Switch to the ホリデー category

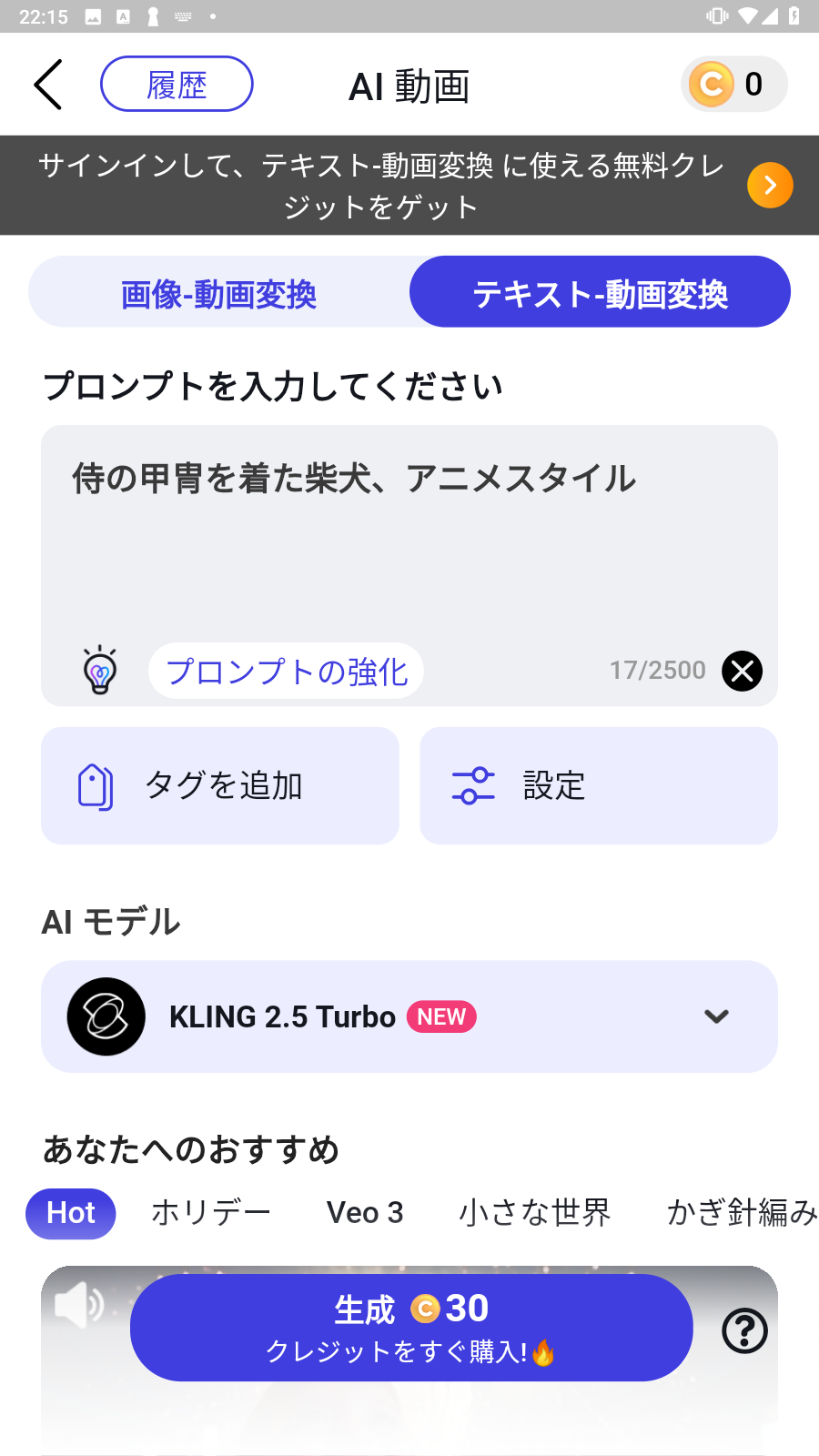(211, 1213)
